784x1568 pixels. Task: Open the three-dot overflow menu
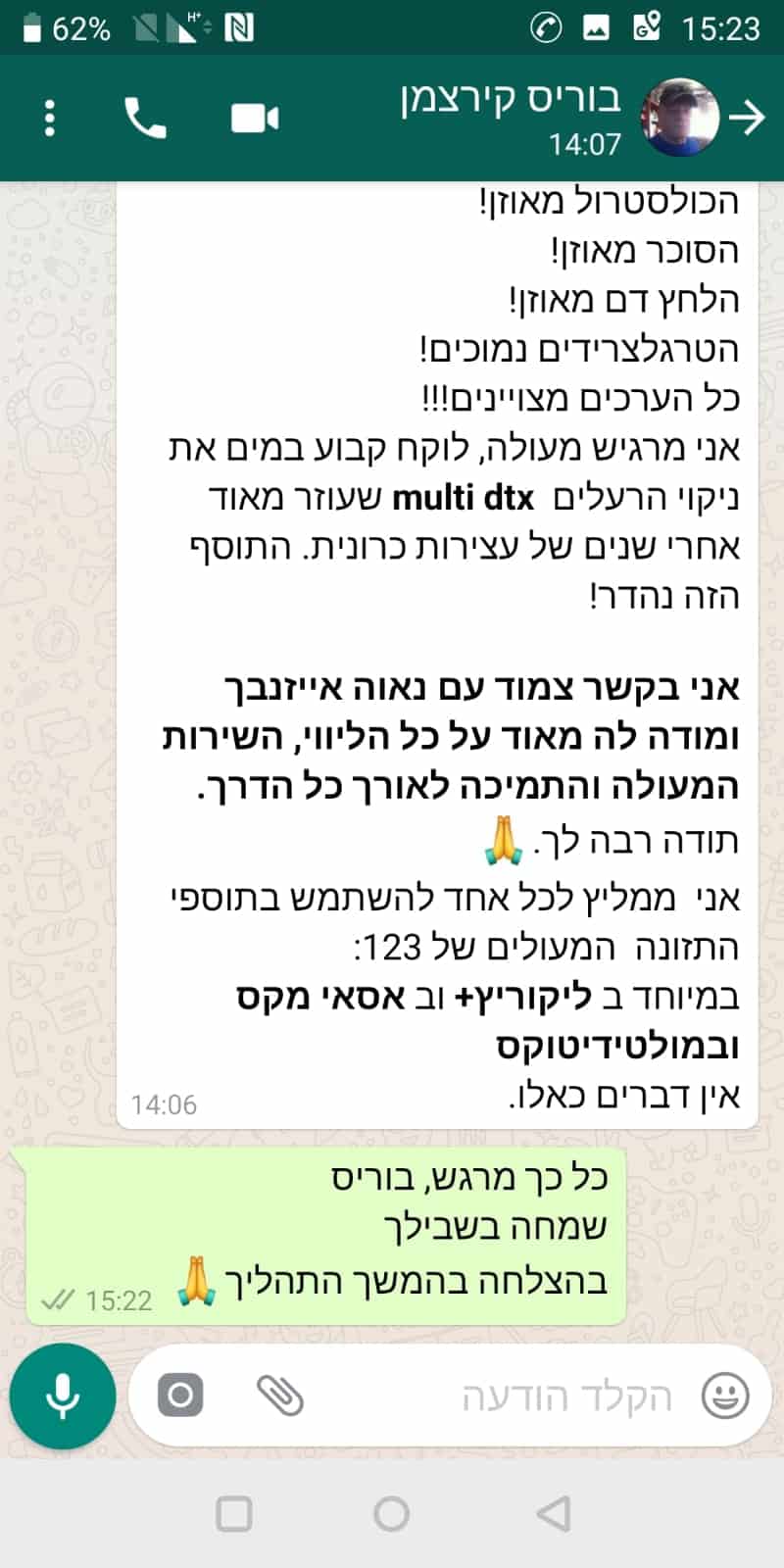tap(50, 119)
